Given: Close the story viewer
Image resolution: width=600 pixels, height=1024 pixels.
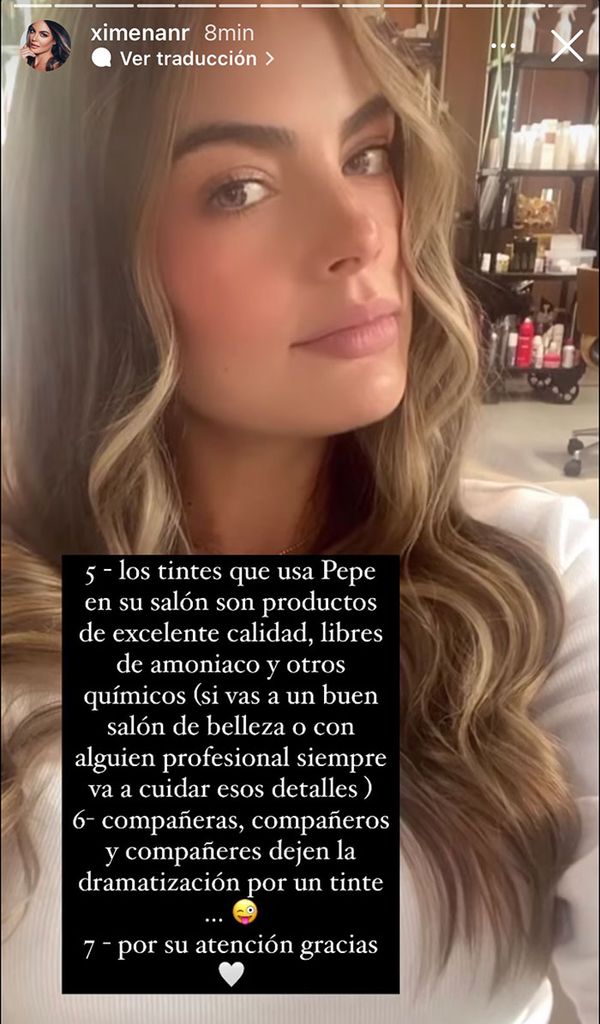Looking at the screenshot, I should [x=566, y=45].
